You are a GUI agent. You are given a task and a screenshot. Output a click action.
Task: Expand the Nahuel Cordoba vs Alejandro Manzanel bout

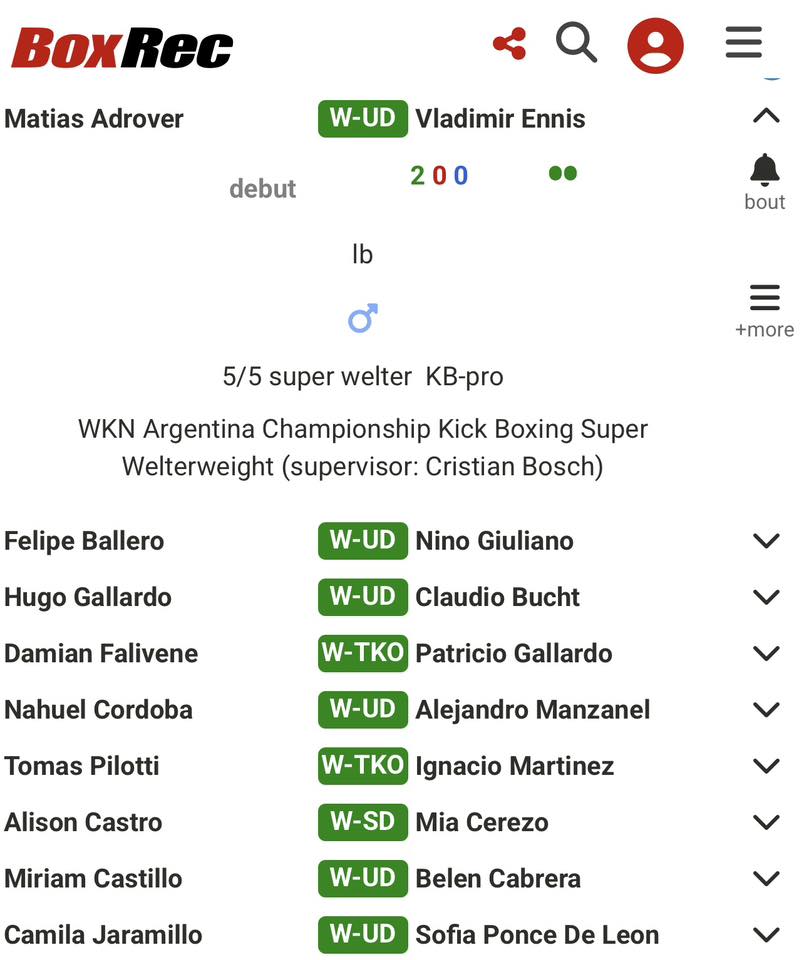pos(765,710)
